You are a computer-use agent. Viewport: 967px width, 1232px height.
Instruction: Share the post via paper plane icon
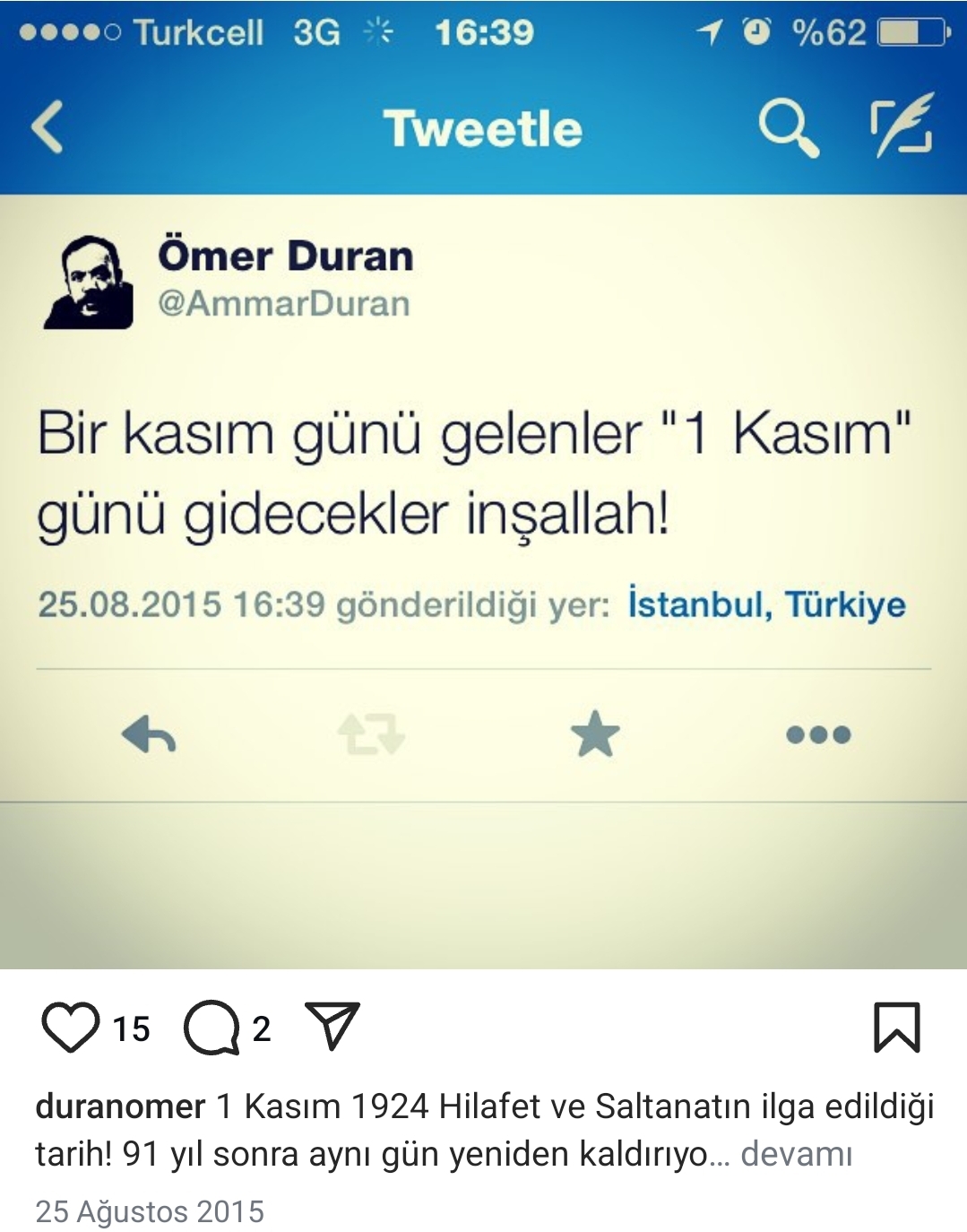click(x=332, y=1026)
